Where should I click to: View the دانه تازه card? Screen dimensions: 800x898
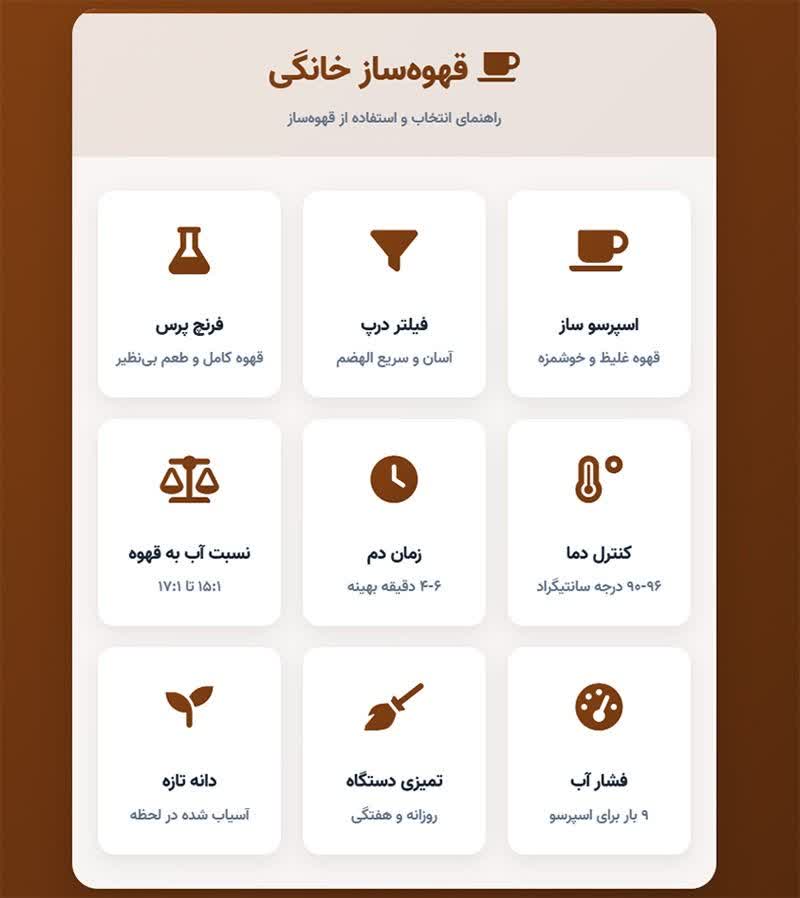189,750
